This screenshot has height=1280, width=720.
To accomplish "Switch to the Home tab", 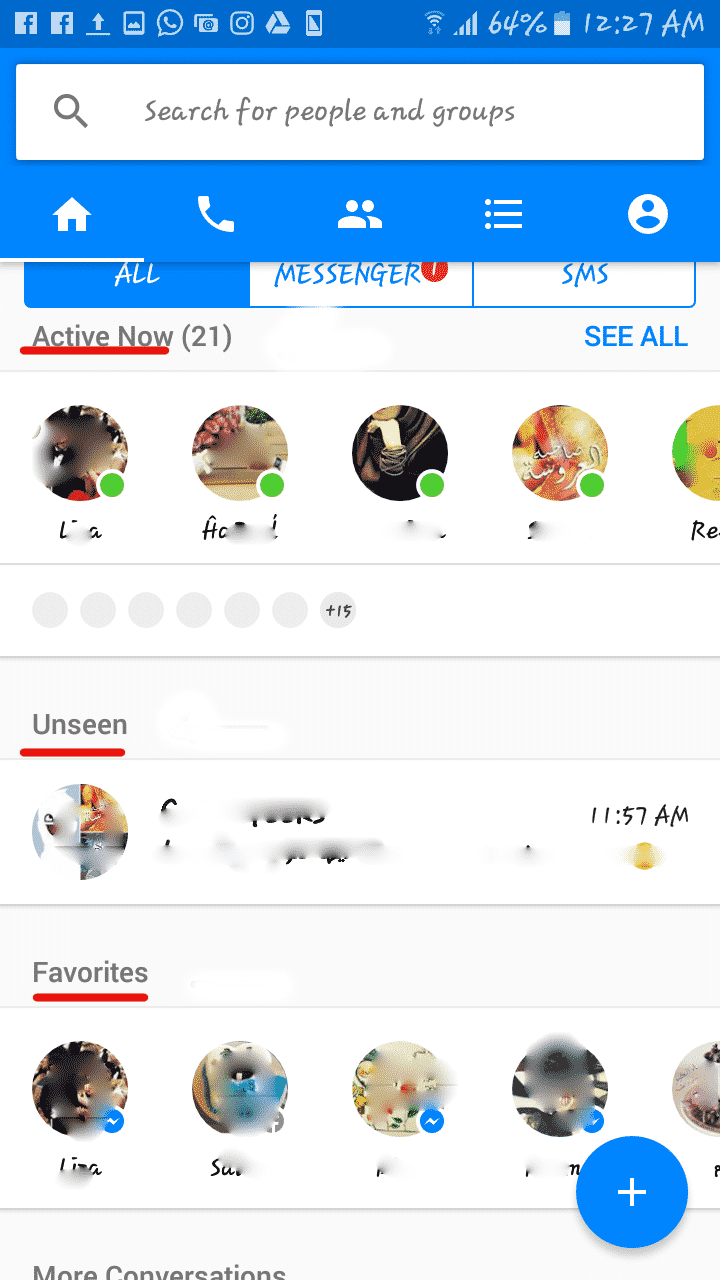I will (x=72, y=214).
